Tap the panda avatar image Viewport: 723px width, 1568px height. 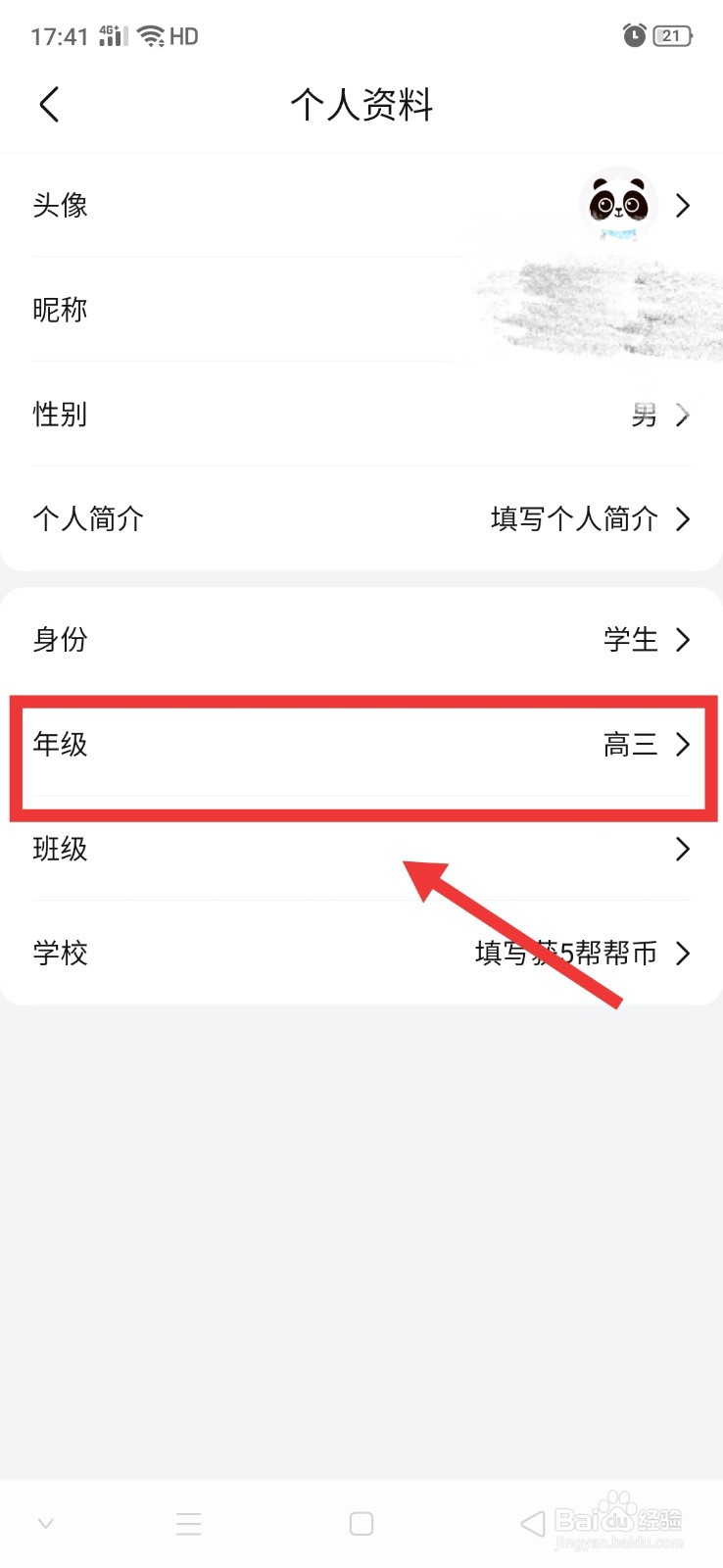pos(619,205)
